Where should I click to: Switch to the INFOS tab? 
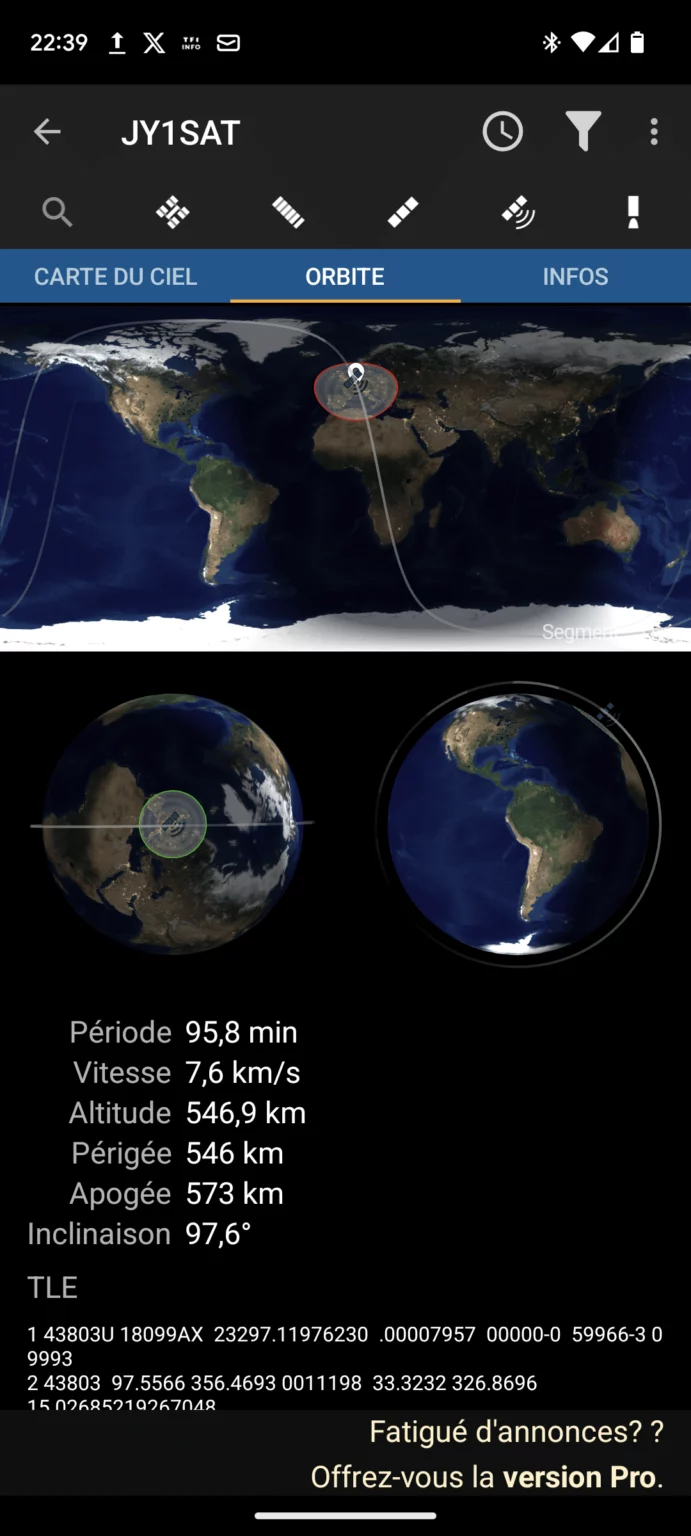pyautogui.click(x=576, y=277)
